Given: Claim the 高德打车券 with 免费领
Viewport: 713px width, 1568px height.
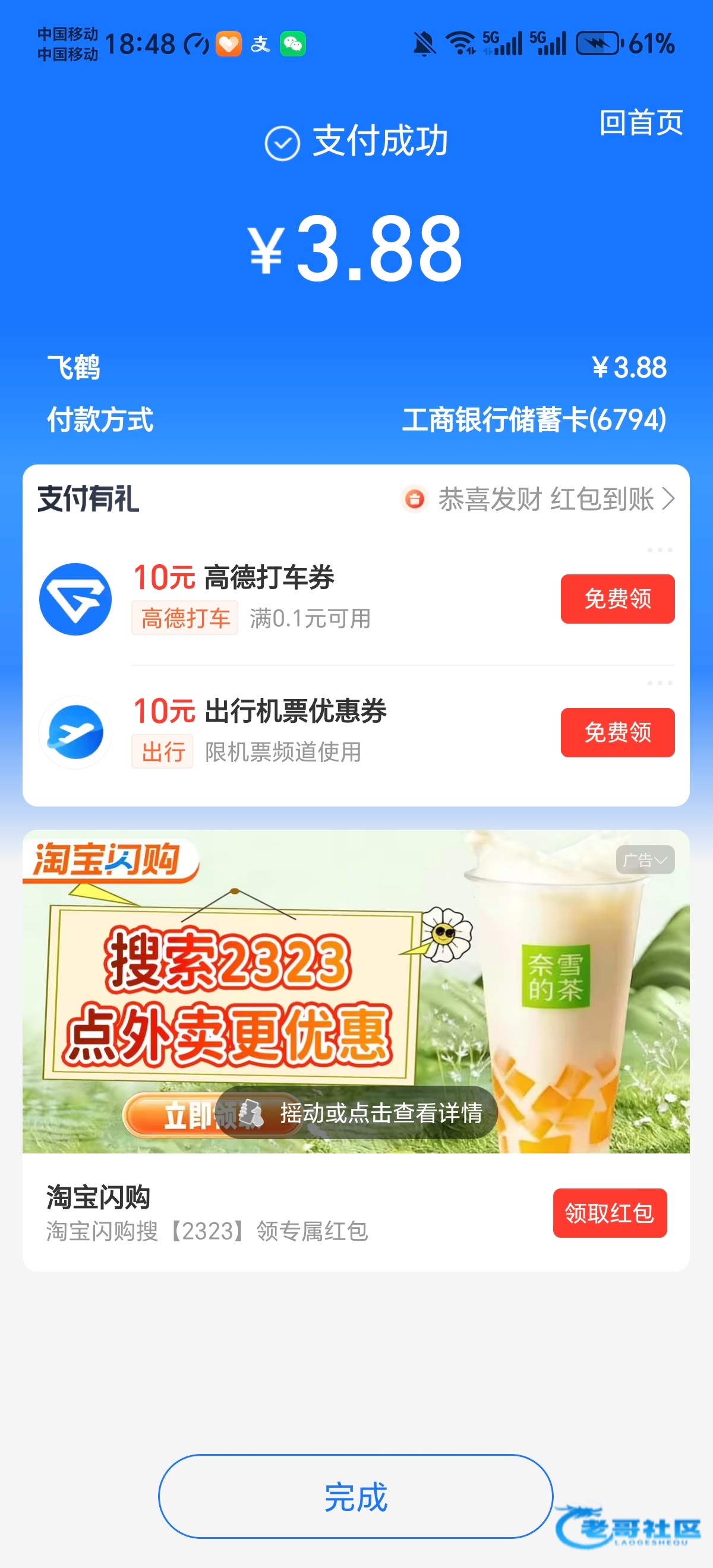Looking at the screenshot, I should pyautogui.click(x=617, y=598).
